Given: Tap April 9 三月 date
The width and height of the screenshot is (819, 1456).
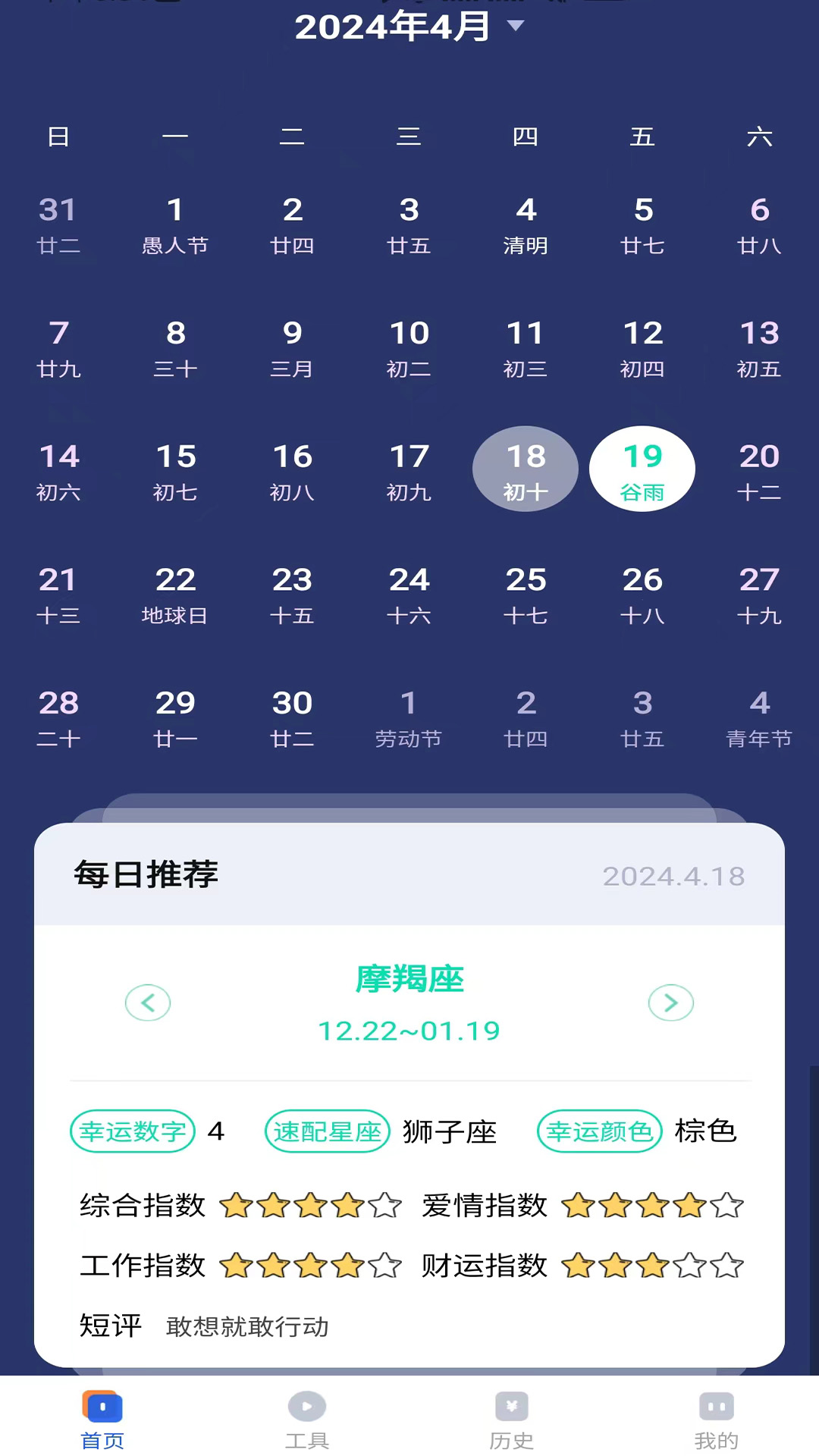Looking at the screenshot, I should (x=292, y=349).
